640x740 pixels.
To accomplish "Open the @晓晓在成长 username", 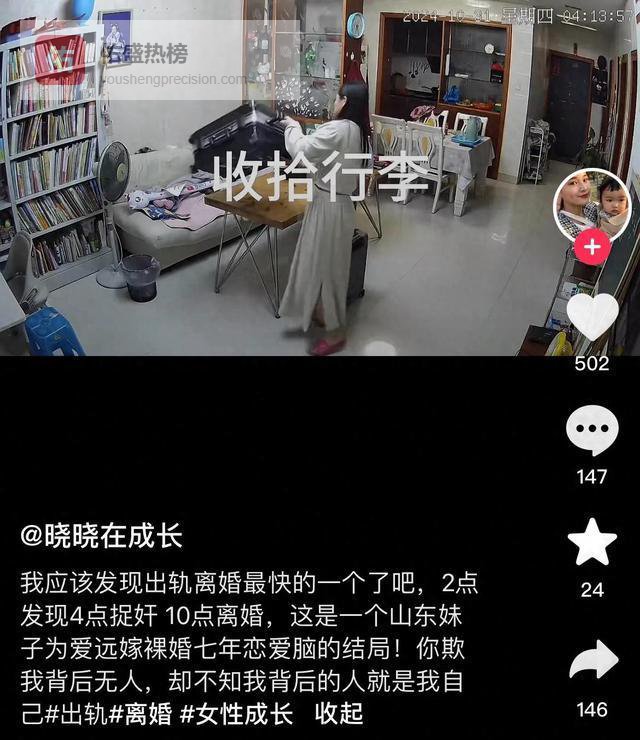I will [102, 536].
